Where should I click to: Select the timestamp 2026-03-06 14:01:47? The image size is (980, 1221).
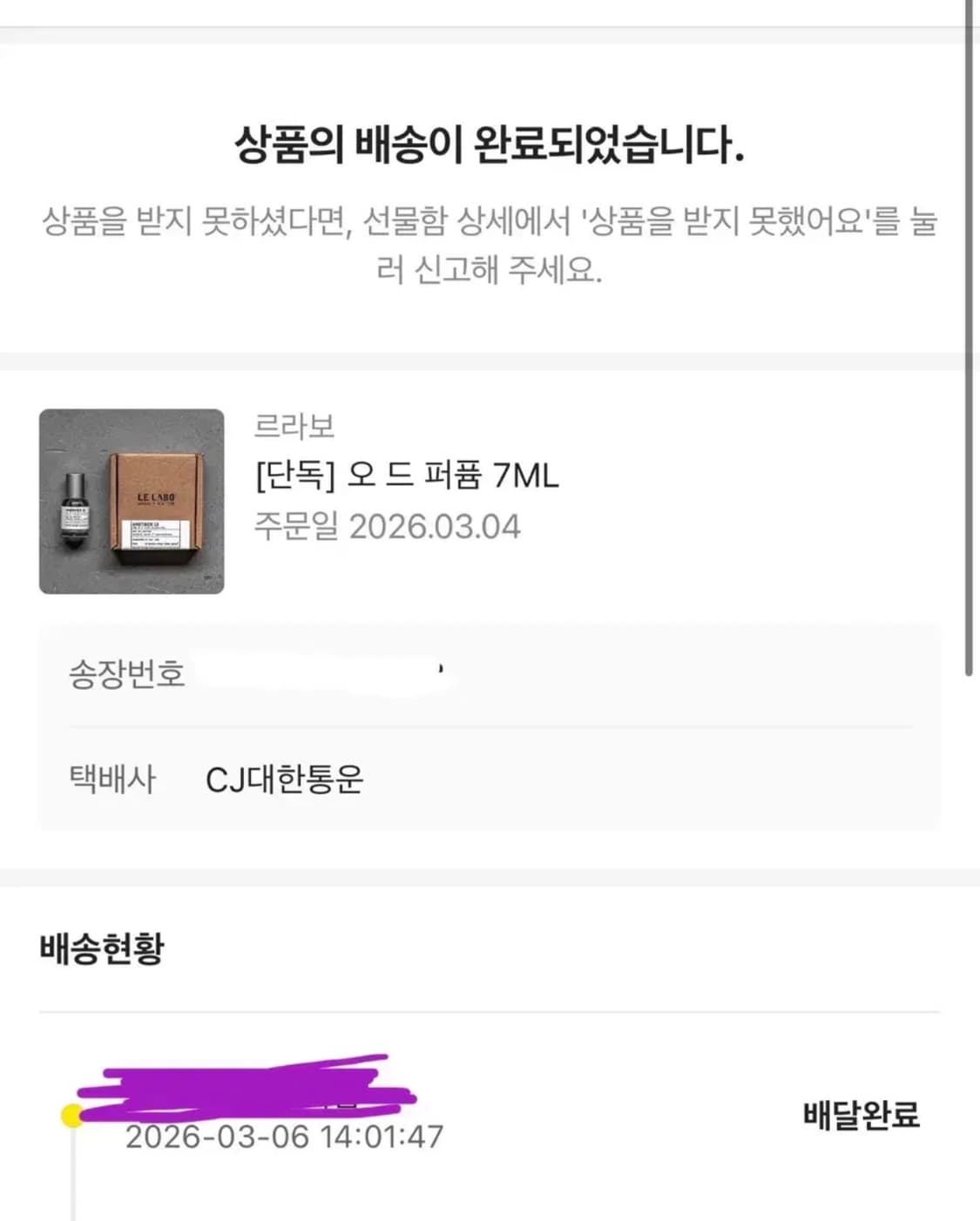[286, 1137]
